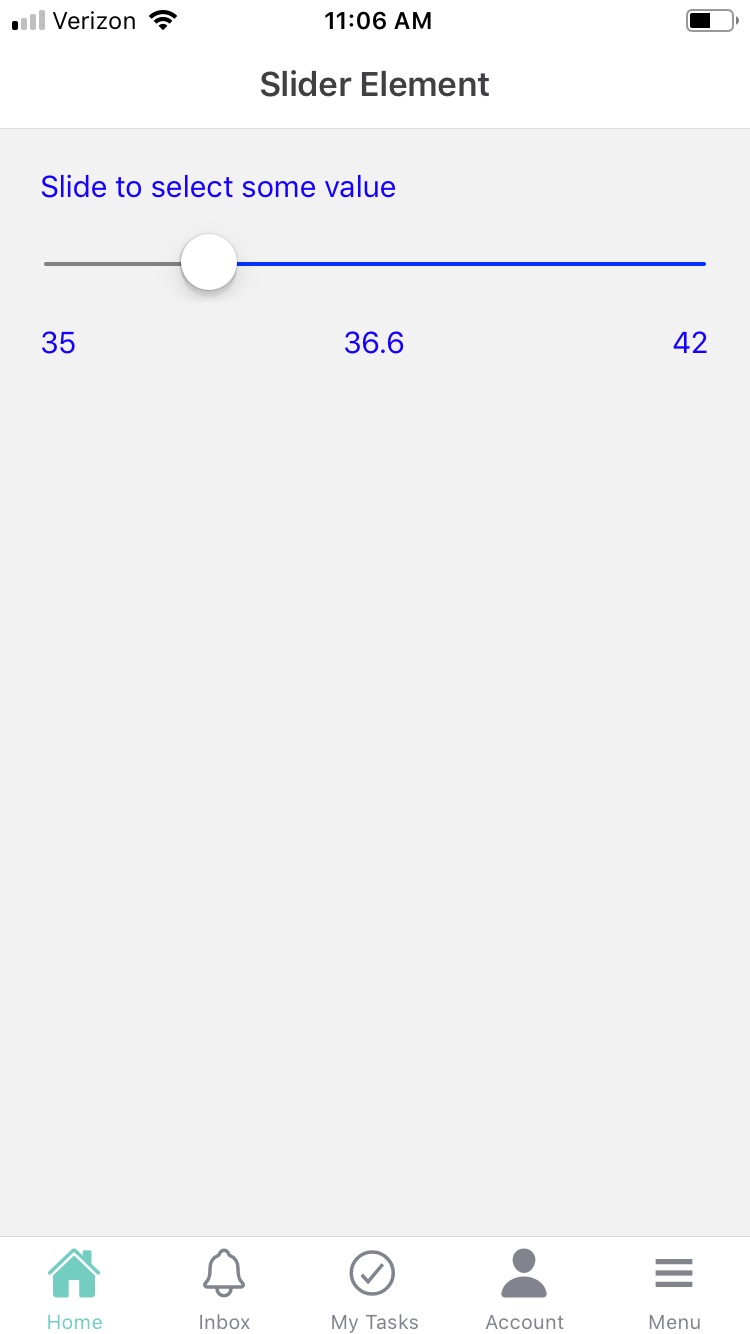Open the Account tab
Image resolution: width=750 pixels, height=1334 pixels.
point(524,1288)
